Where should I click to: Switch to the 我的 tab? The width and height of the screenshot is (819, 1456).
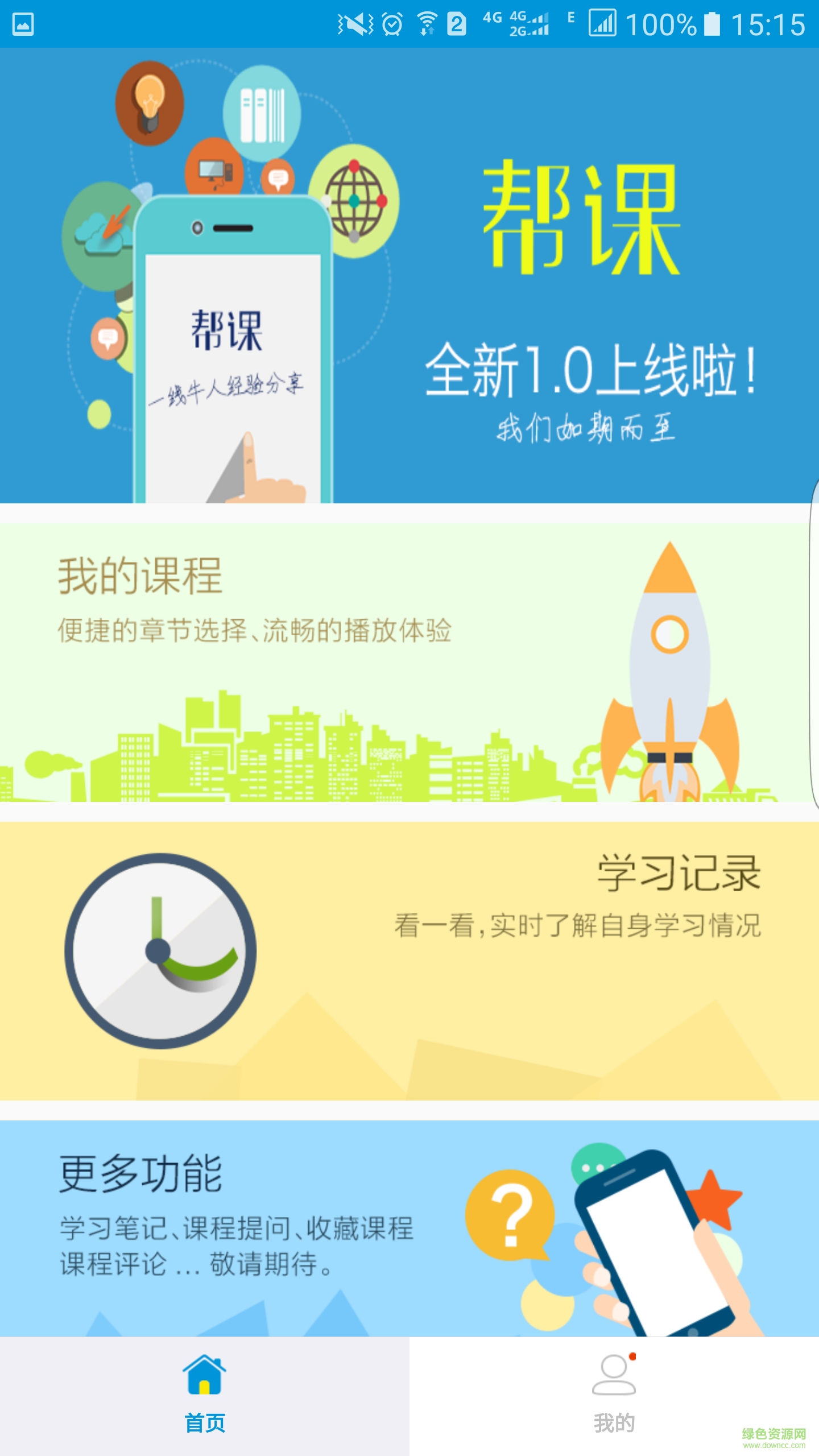614,1405
